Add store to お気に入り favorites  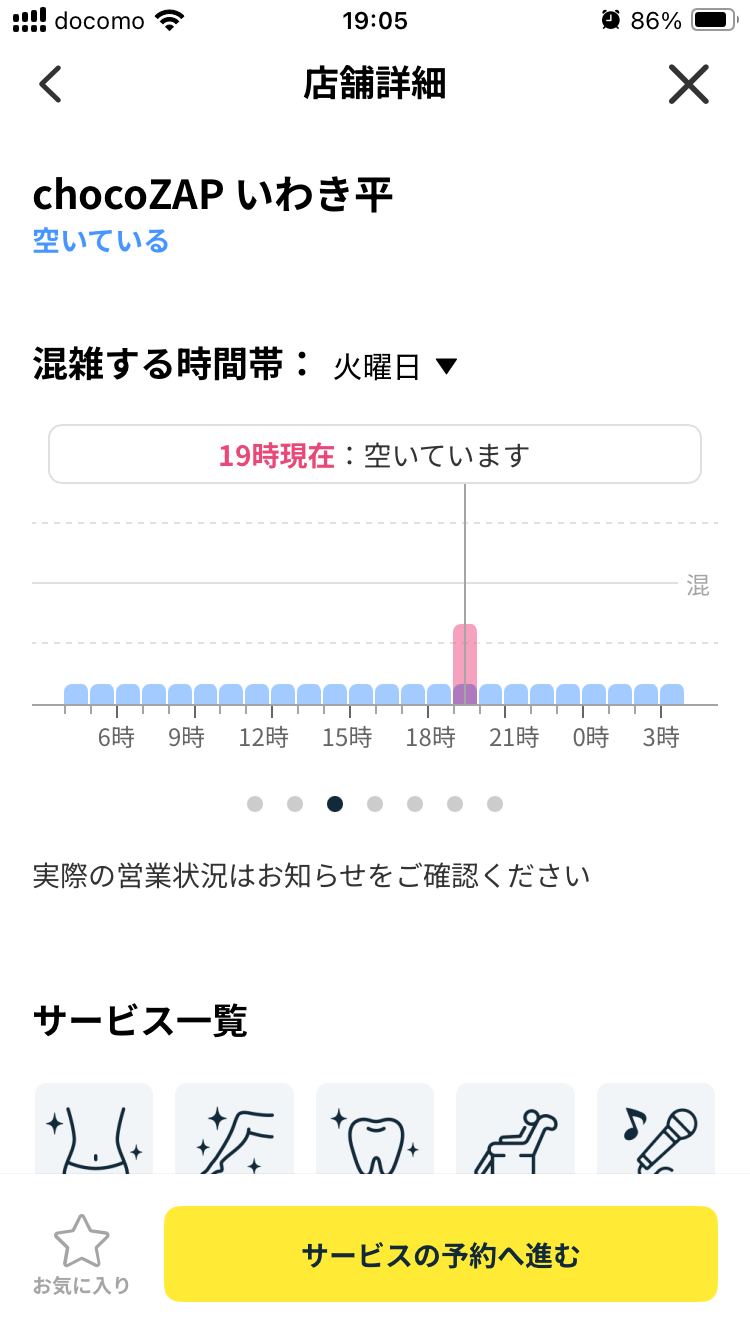(81, 1254)
